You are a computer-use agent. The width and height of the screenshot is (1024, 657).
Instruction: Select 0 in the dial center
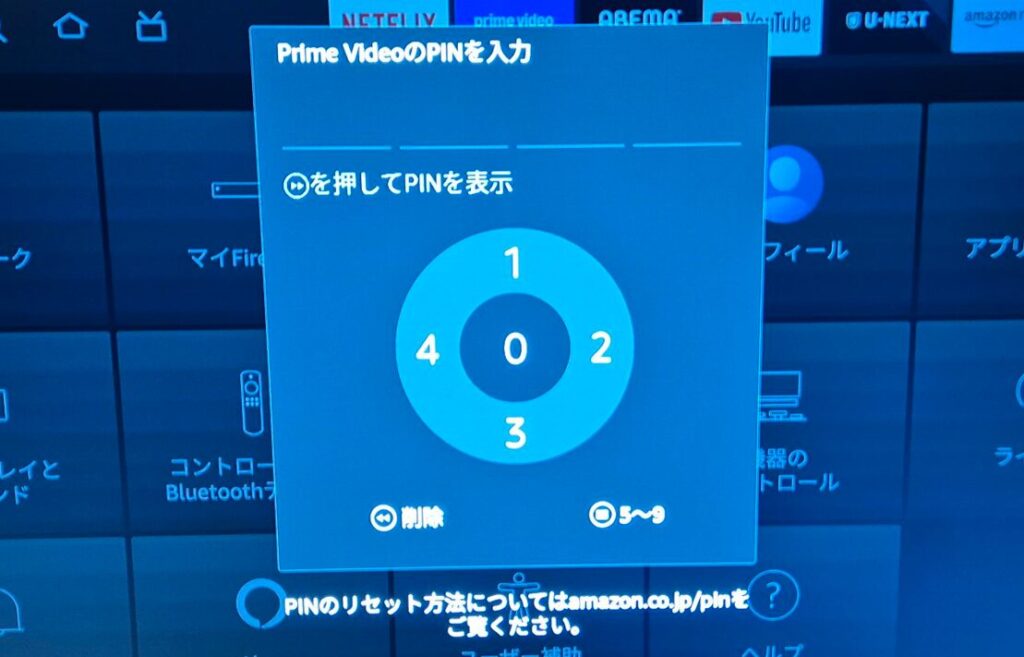click(x=514, y=349)
